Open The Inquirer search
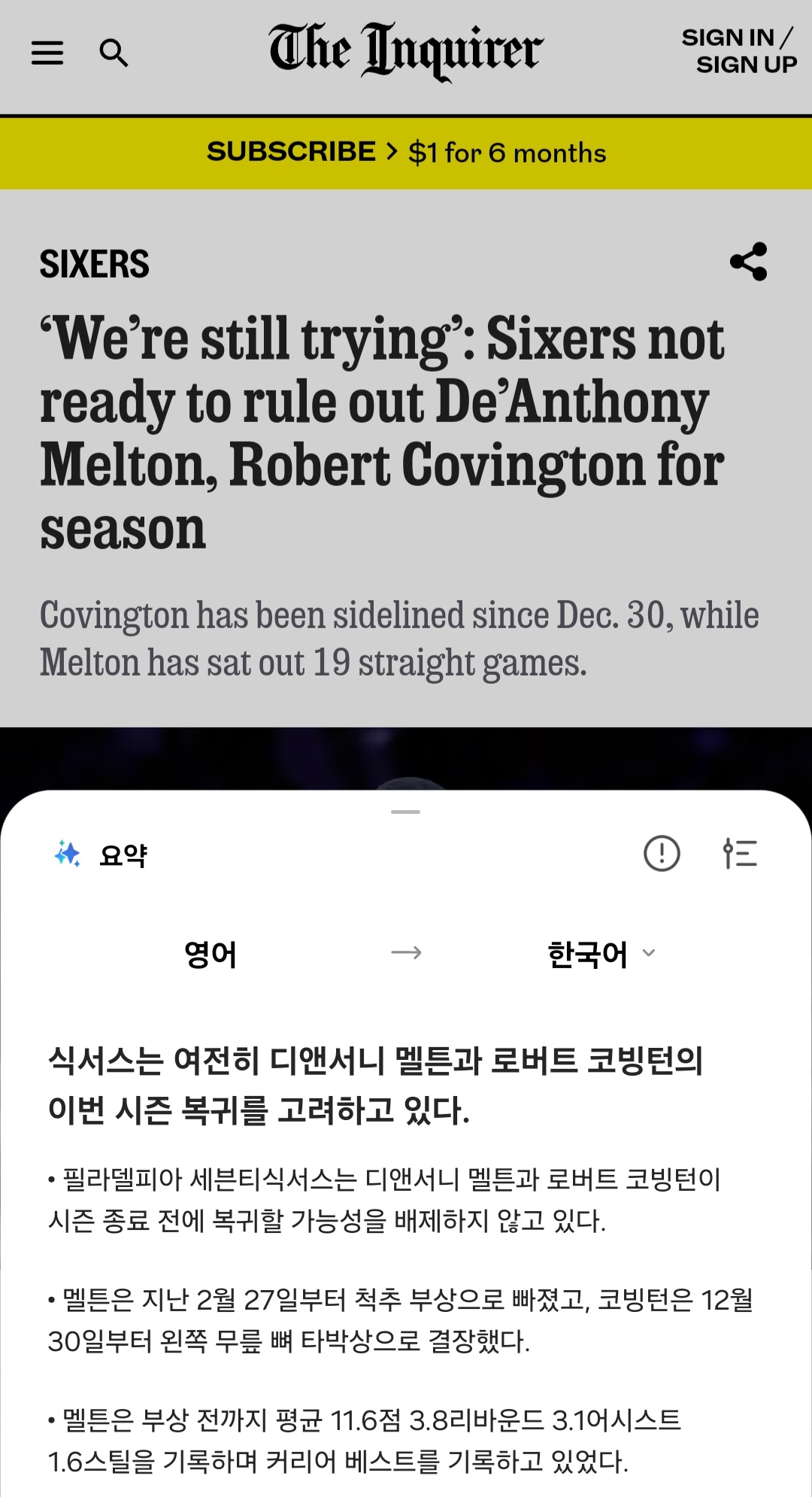The height and width of the screenshot is (1503, 812). pyautogui.click(x=114, y=53)
